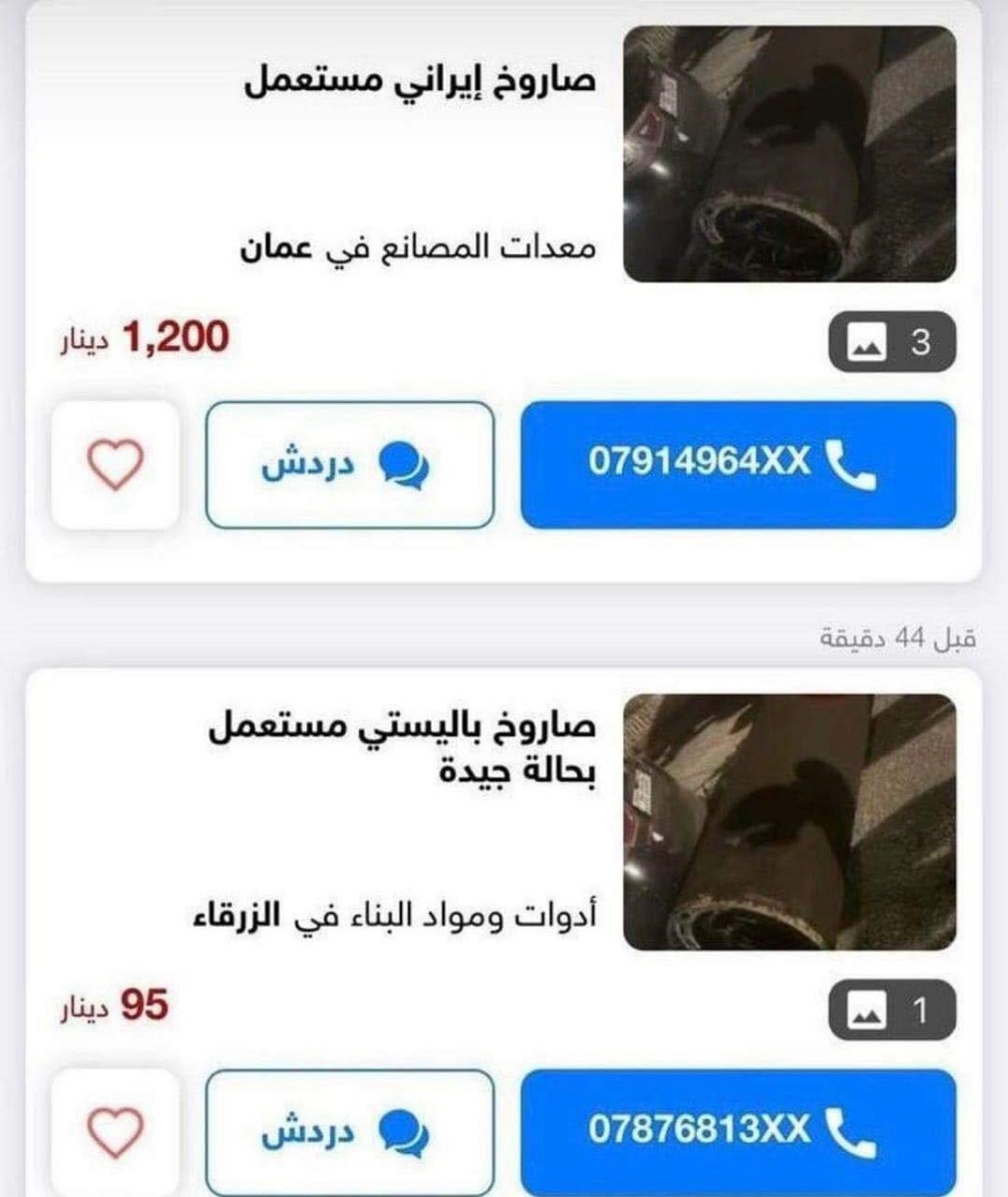Screen dimensions: 1008x1197
Task: Select the image gallery icon on the bottom listing
Action: point(866,1008)
